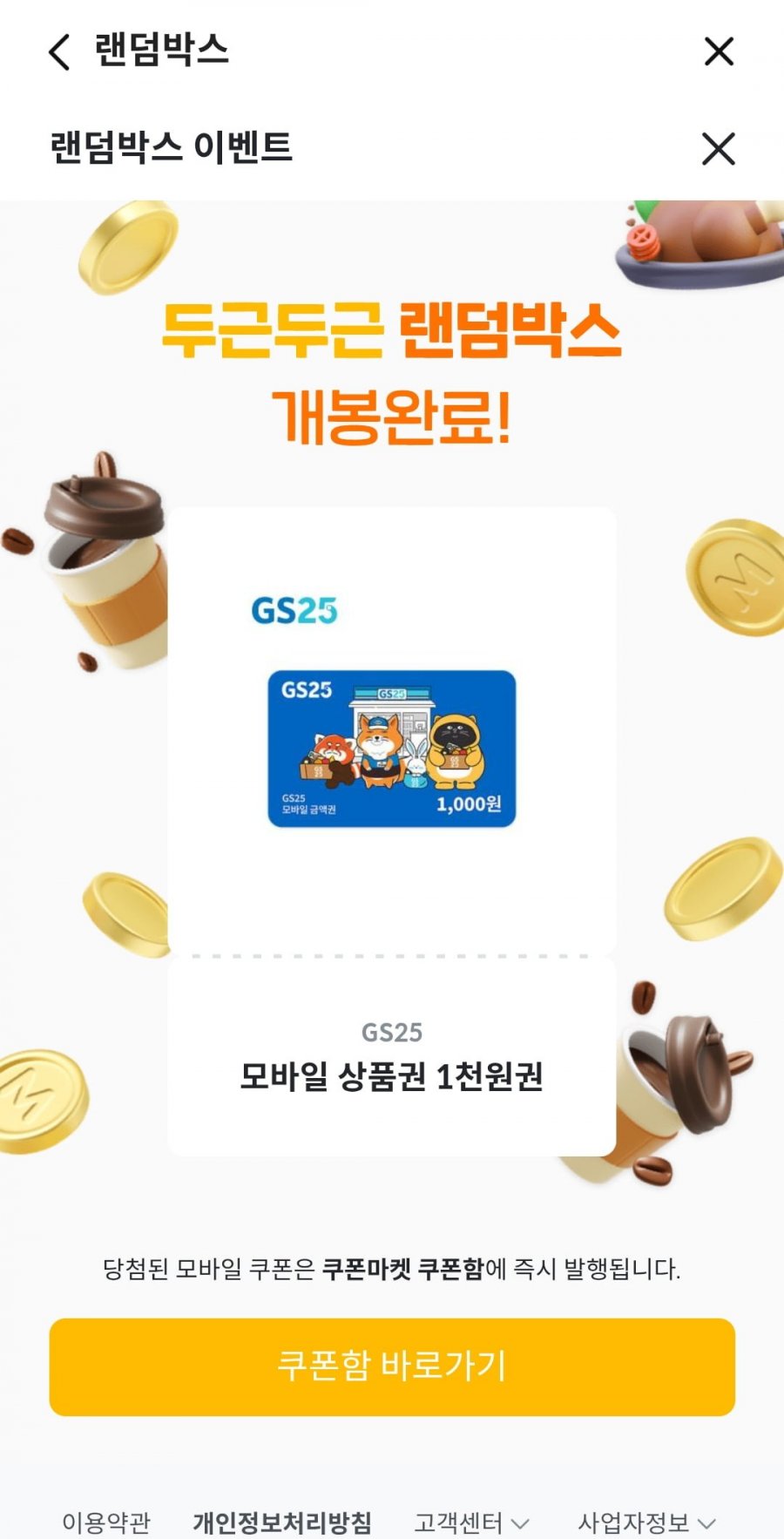The width and height of the screenshot is (784, 1539).
Task: Expand 고객센터 dropdown
Action: [x=471, y=1522]
